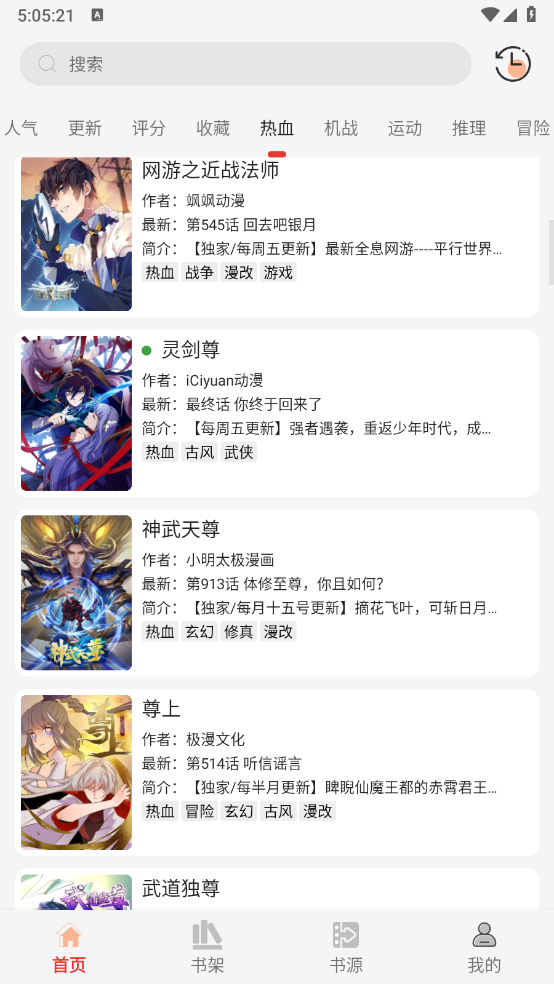Tap the 搜索 search box
Screen dimensions: 554x984
(245, 64)
